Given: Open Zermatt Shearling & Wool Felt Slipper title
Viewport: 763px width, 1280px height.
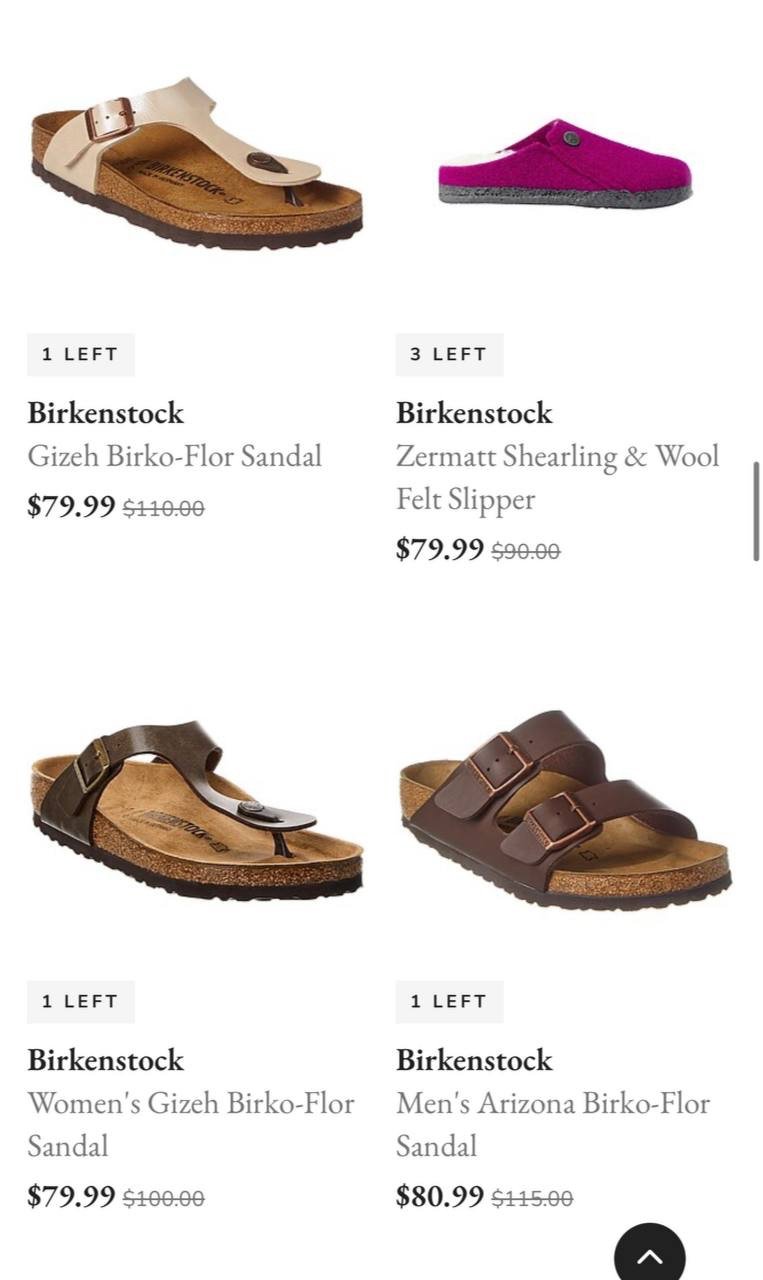Looking at the screenshot, I should coord(557,477).
